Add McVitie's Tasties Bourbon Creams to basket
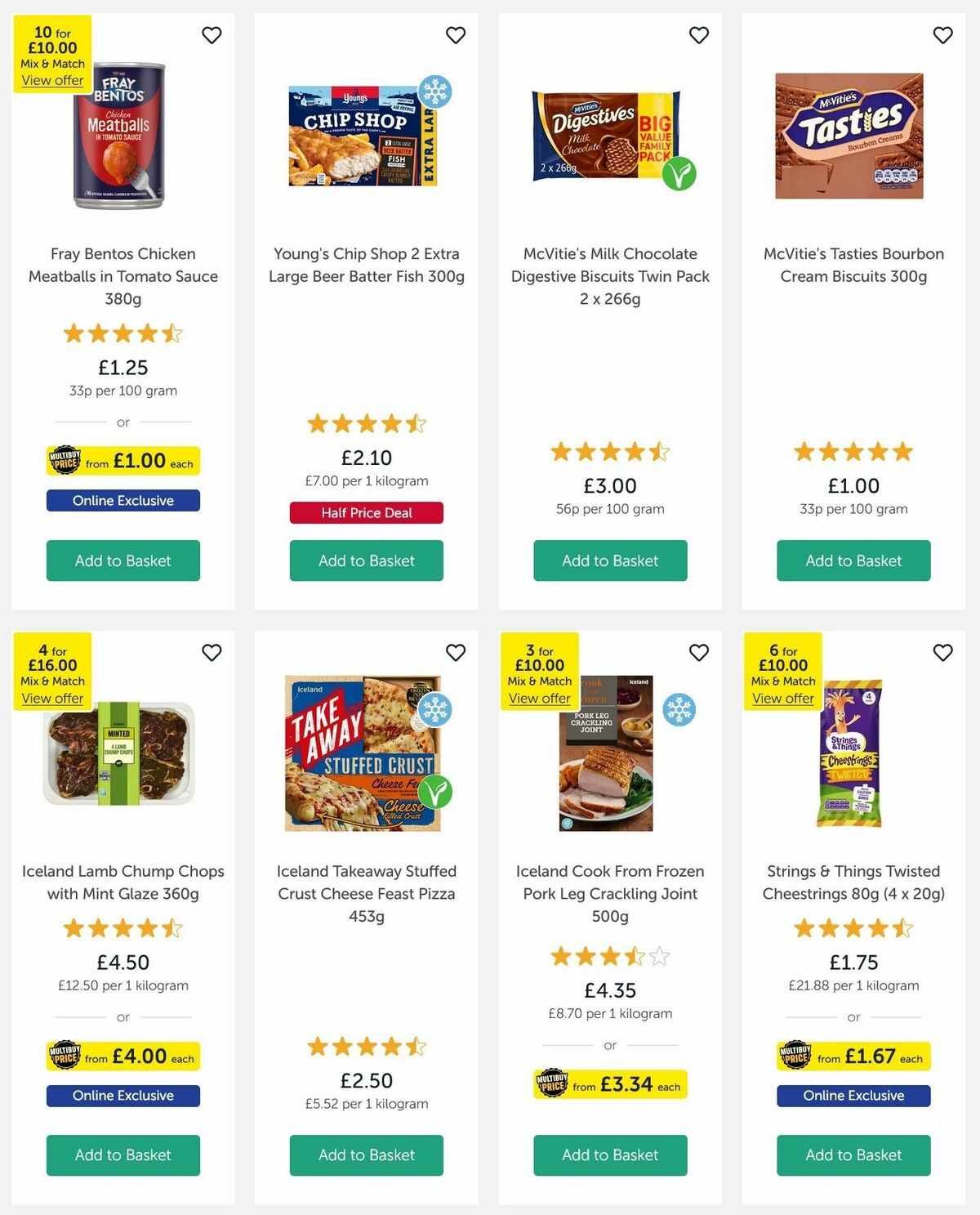980x1215 pixels. pyautogui.click(x=853, y=561)
